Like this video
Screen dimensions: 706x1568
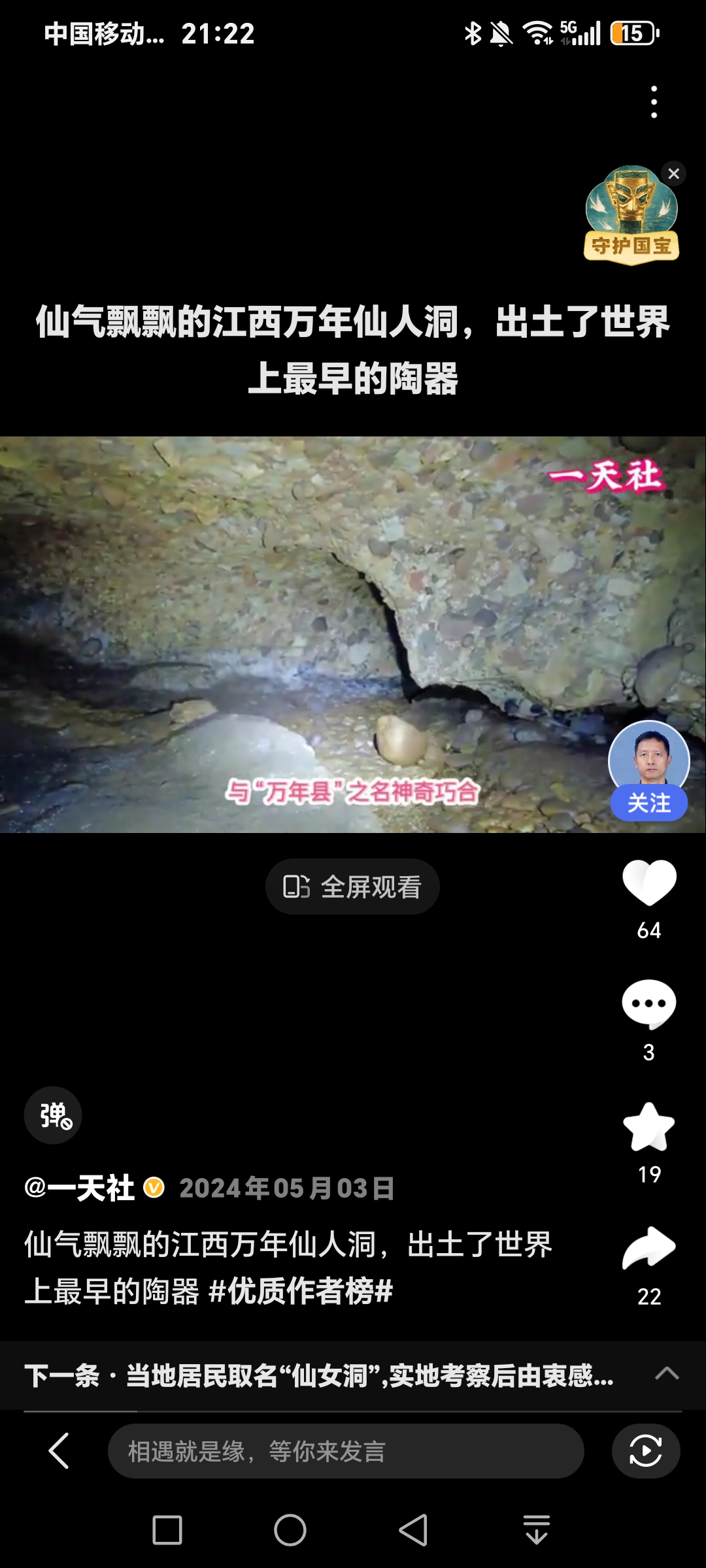(648, 883)
